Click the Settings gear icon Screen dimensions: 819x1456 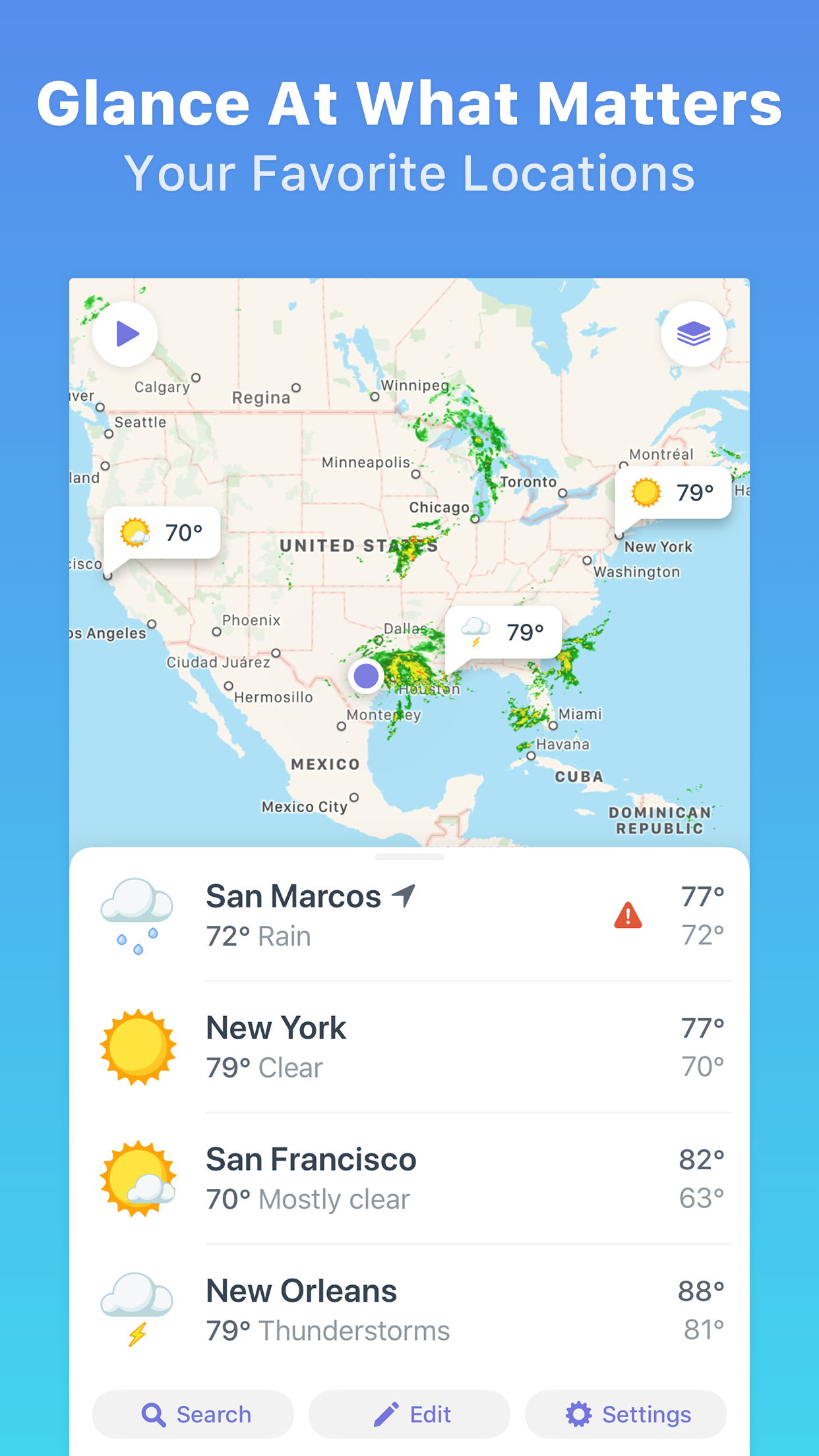pos(578,1414)
